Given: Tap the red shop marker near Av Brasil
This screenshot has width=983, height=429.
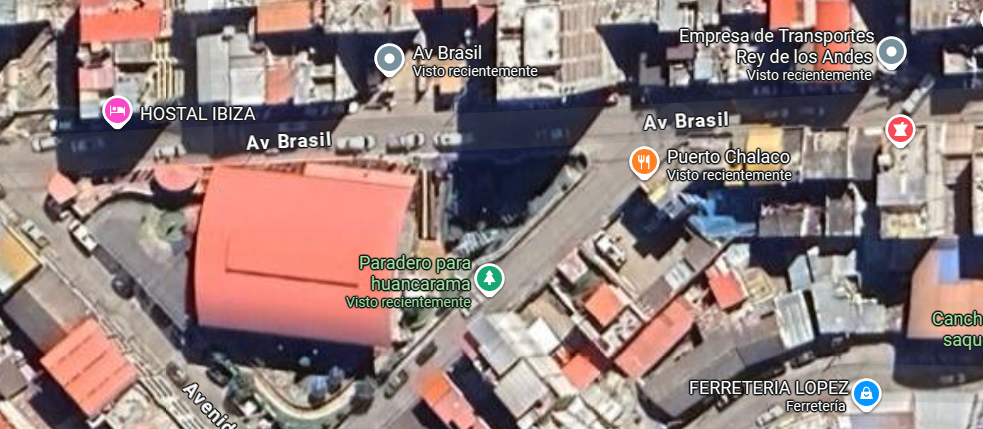Looking at the screenshot, I should 900,128.
